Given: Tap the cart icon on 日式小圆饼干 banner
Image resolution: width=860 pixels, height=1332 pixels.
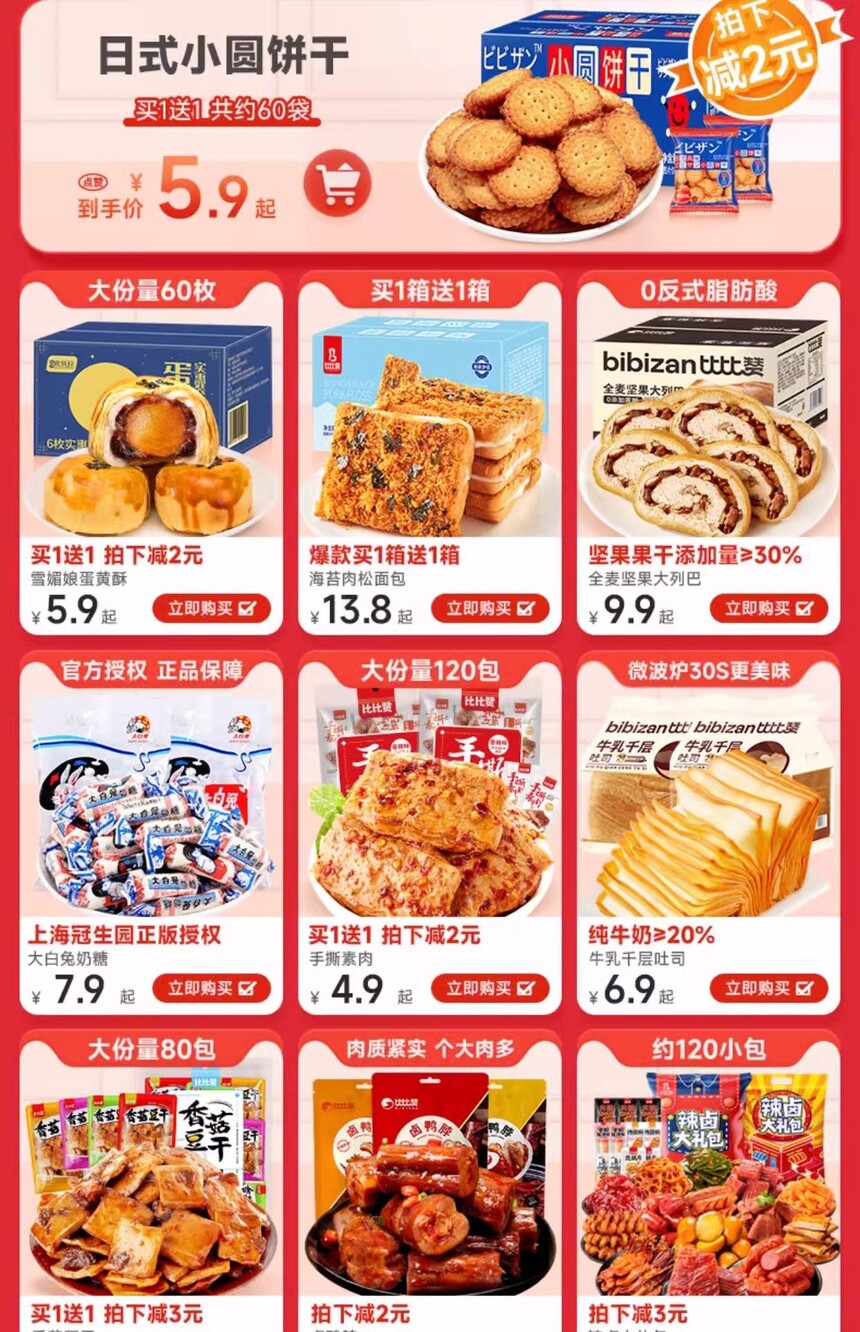Looking at the screenshot, I should click(x=337, y=183).
